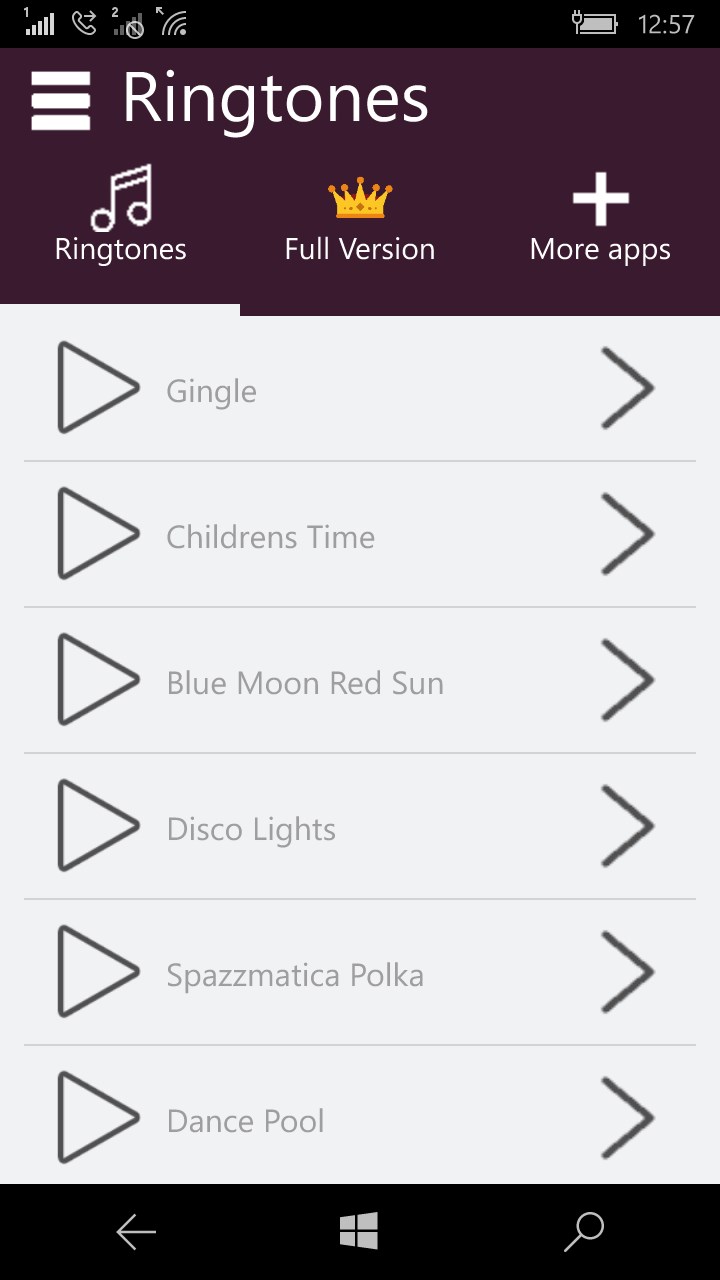Open the hamburger menu
The height and width of the screenshot is (1280, 720).
pos(62,99)
